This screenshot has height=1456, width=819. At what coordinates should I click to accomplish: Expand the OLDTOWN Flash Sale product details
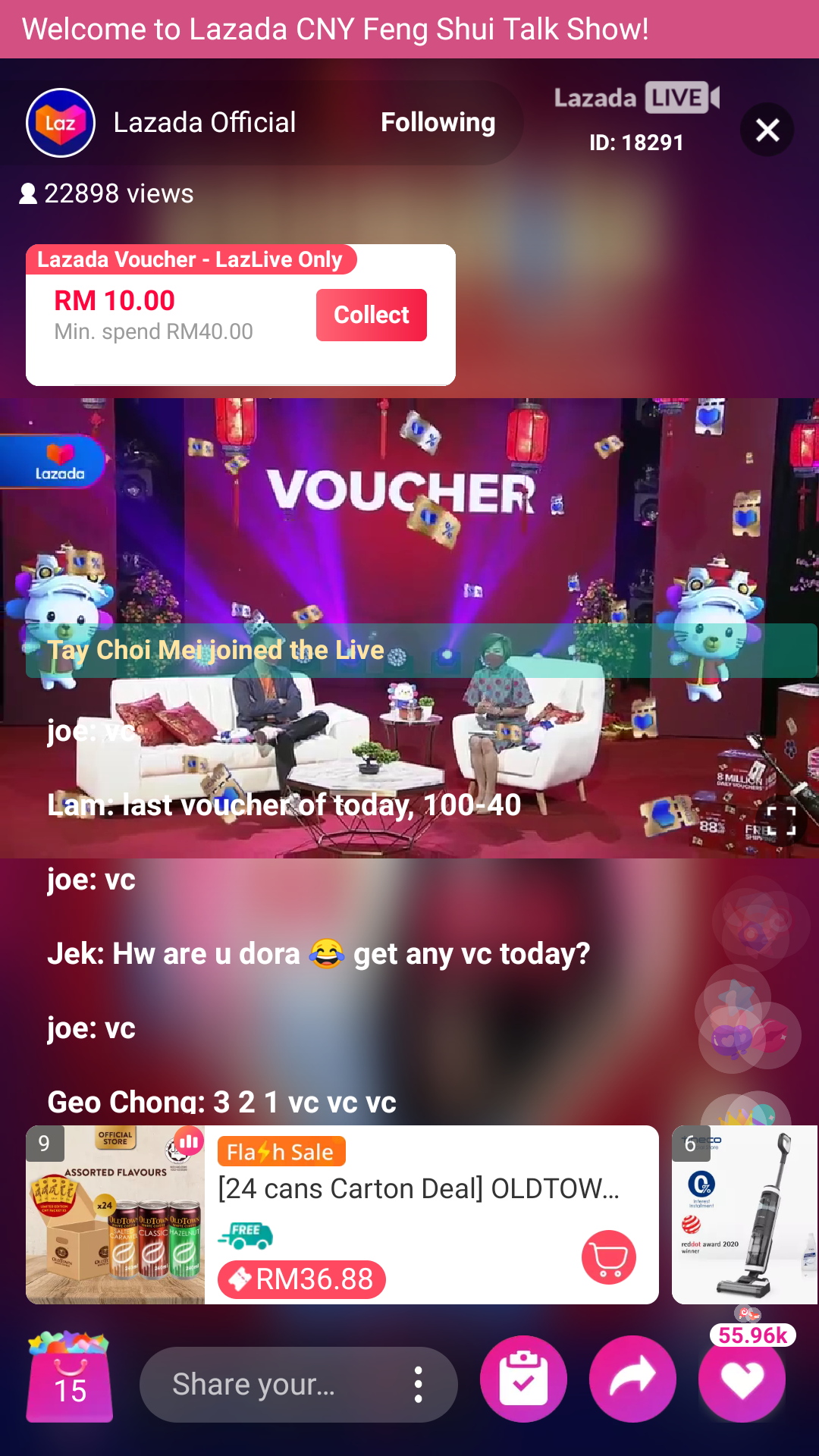coord(417,1189)
